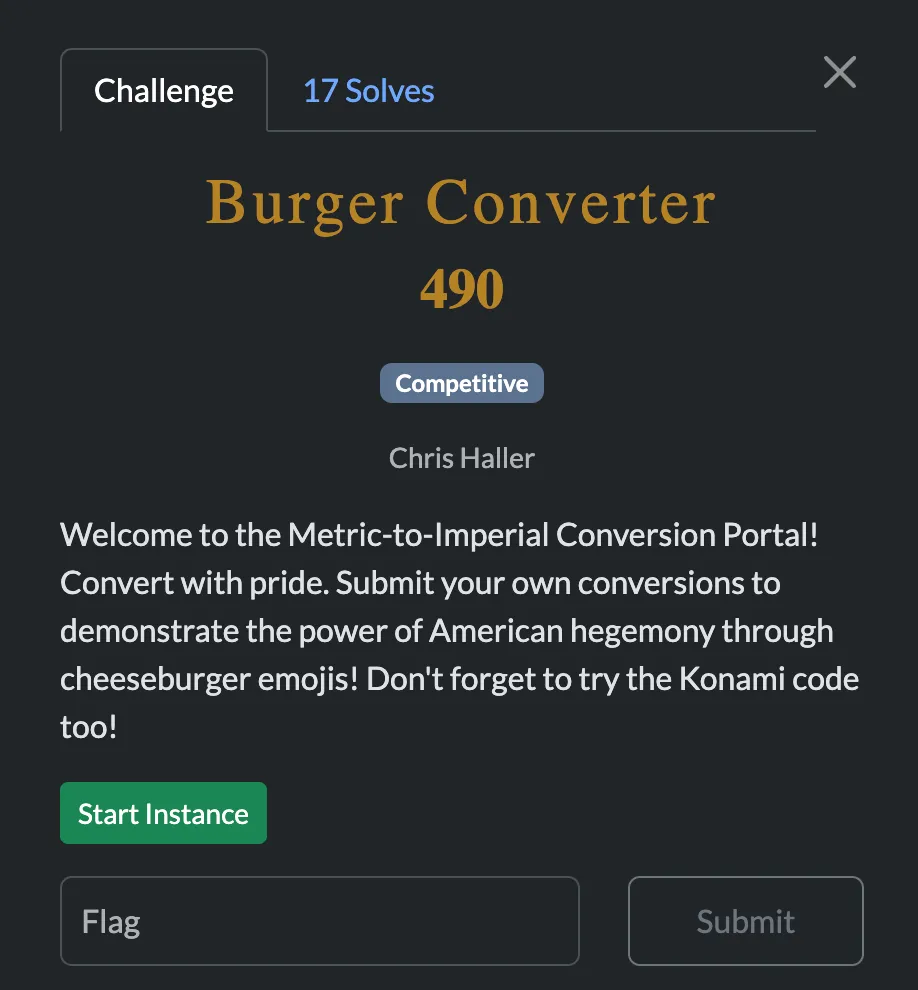Close the challenge dialog
This screenshot has width=918, height=990.
point(839,72)
